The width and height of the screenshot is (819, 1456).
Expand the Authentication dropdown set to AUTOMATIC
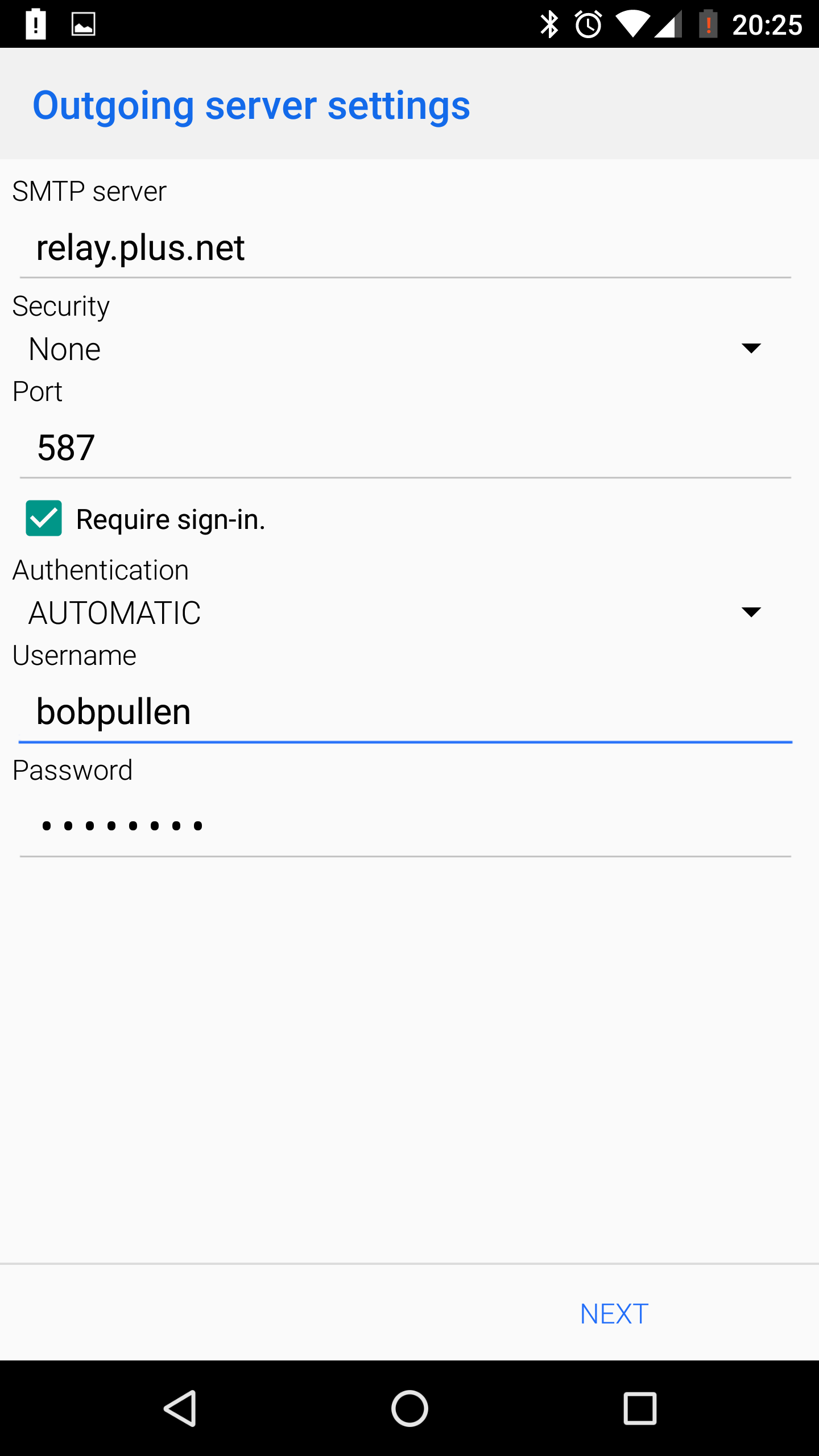pos(395,613)
